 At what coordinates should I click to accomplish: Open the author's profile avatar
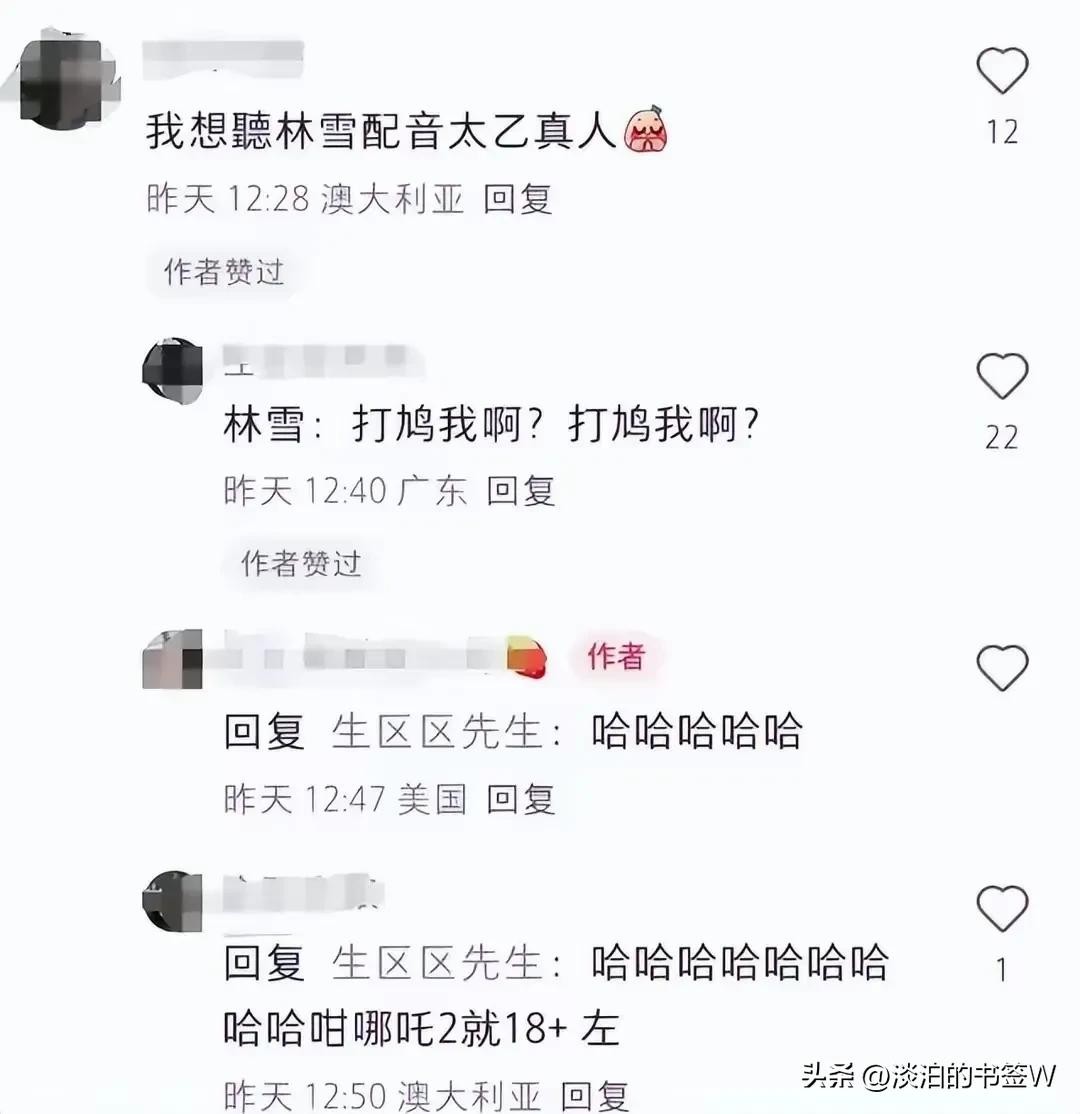pyautogui.click(x=172, y=659)
